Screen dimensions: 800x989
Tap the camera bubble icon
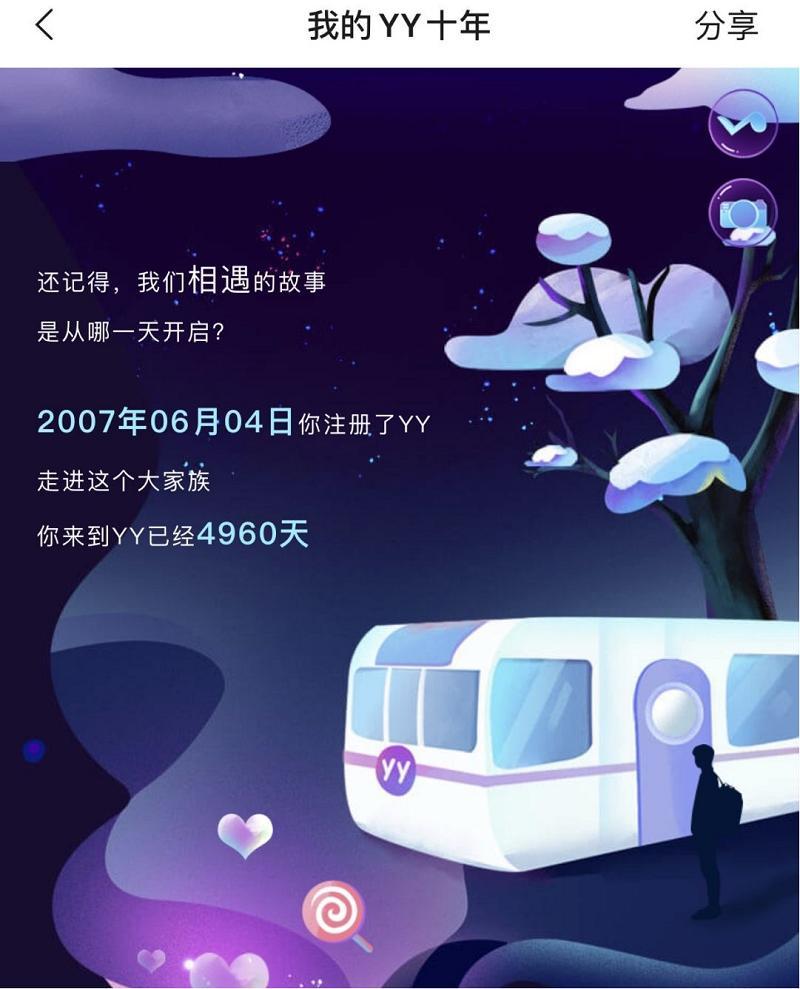742,212
